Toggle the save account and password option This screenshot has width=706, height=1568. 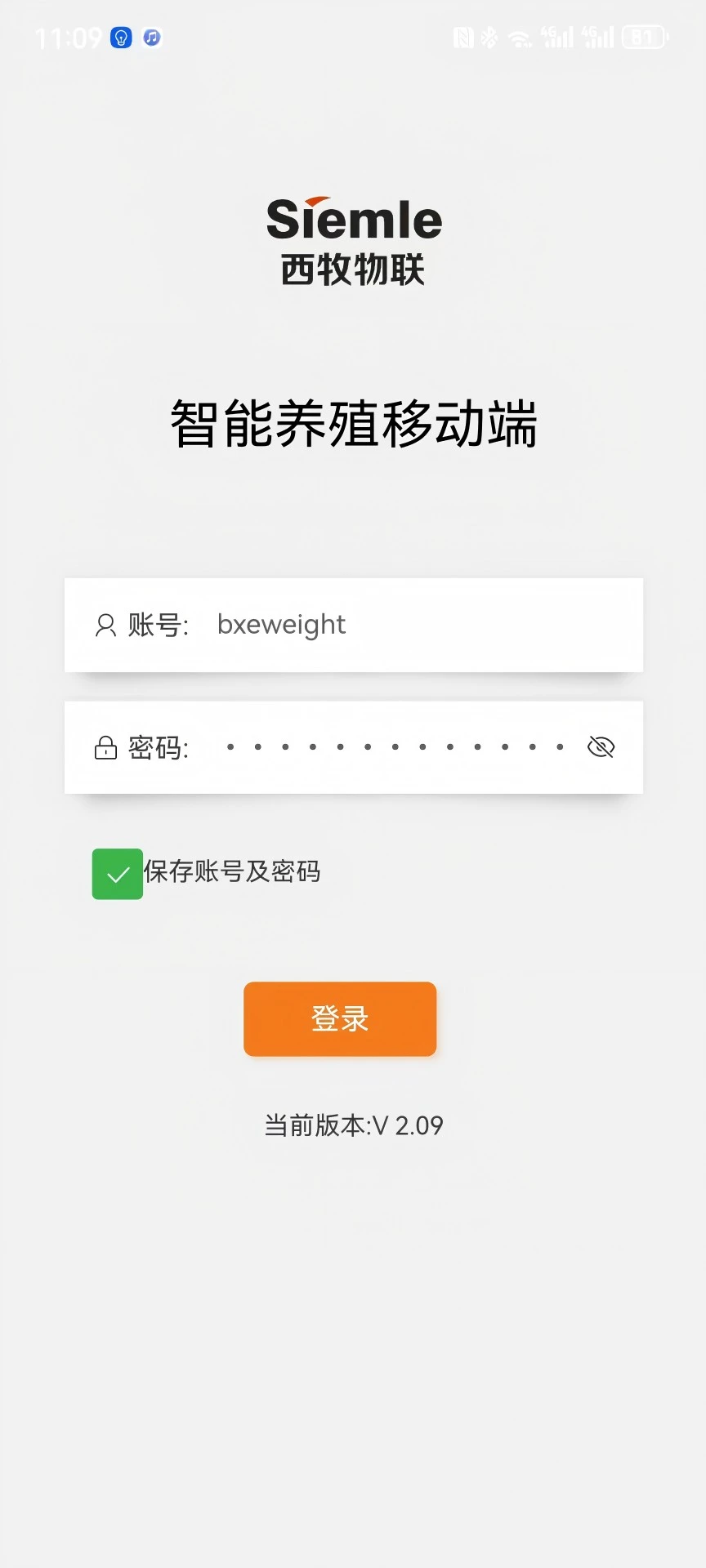coord(117,872)
